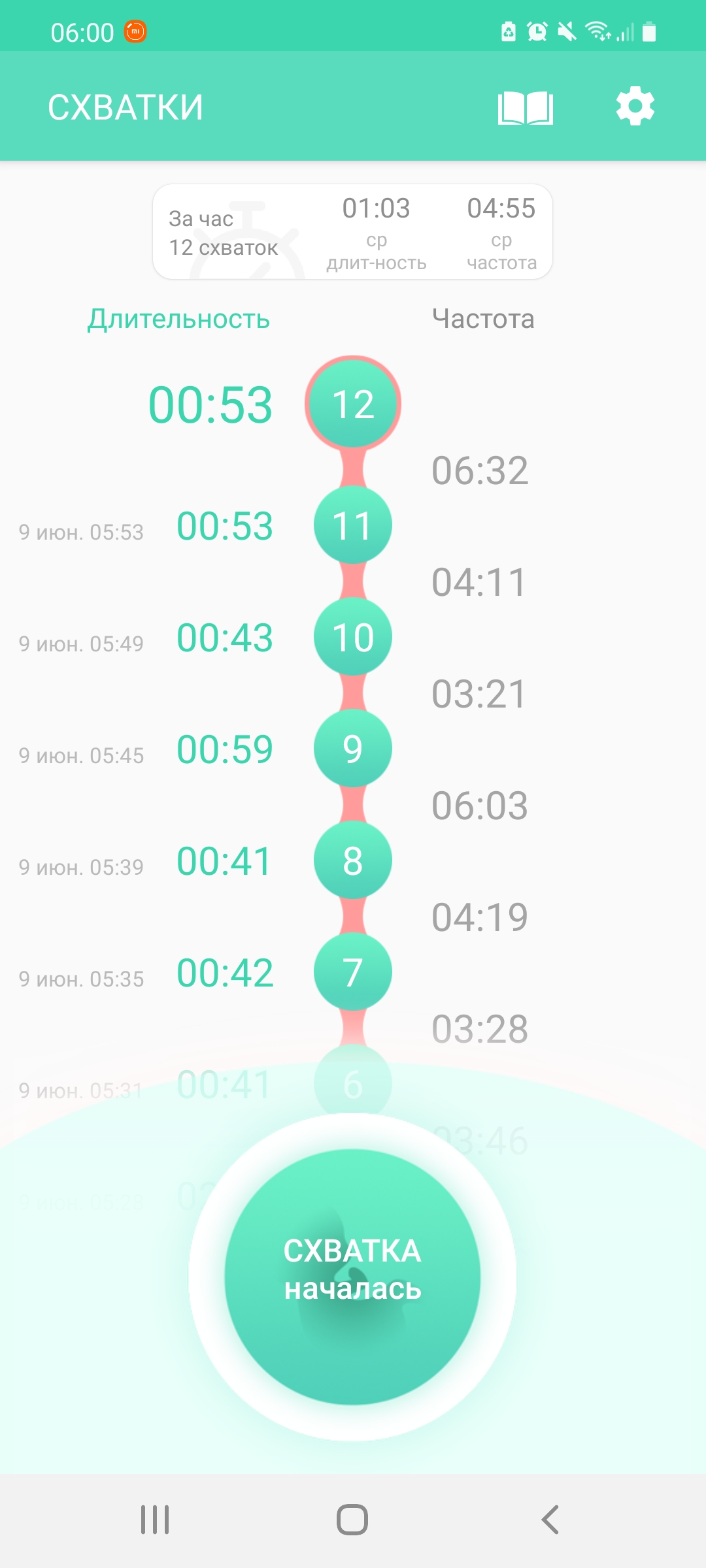Image resolution: width=706 pixels, height=1568 pixels.
Task: Choose contraction number 9
Action: pyautogui.click(x=353, y=749)
